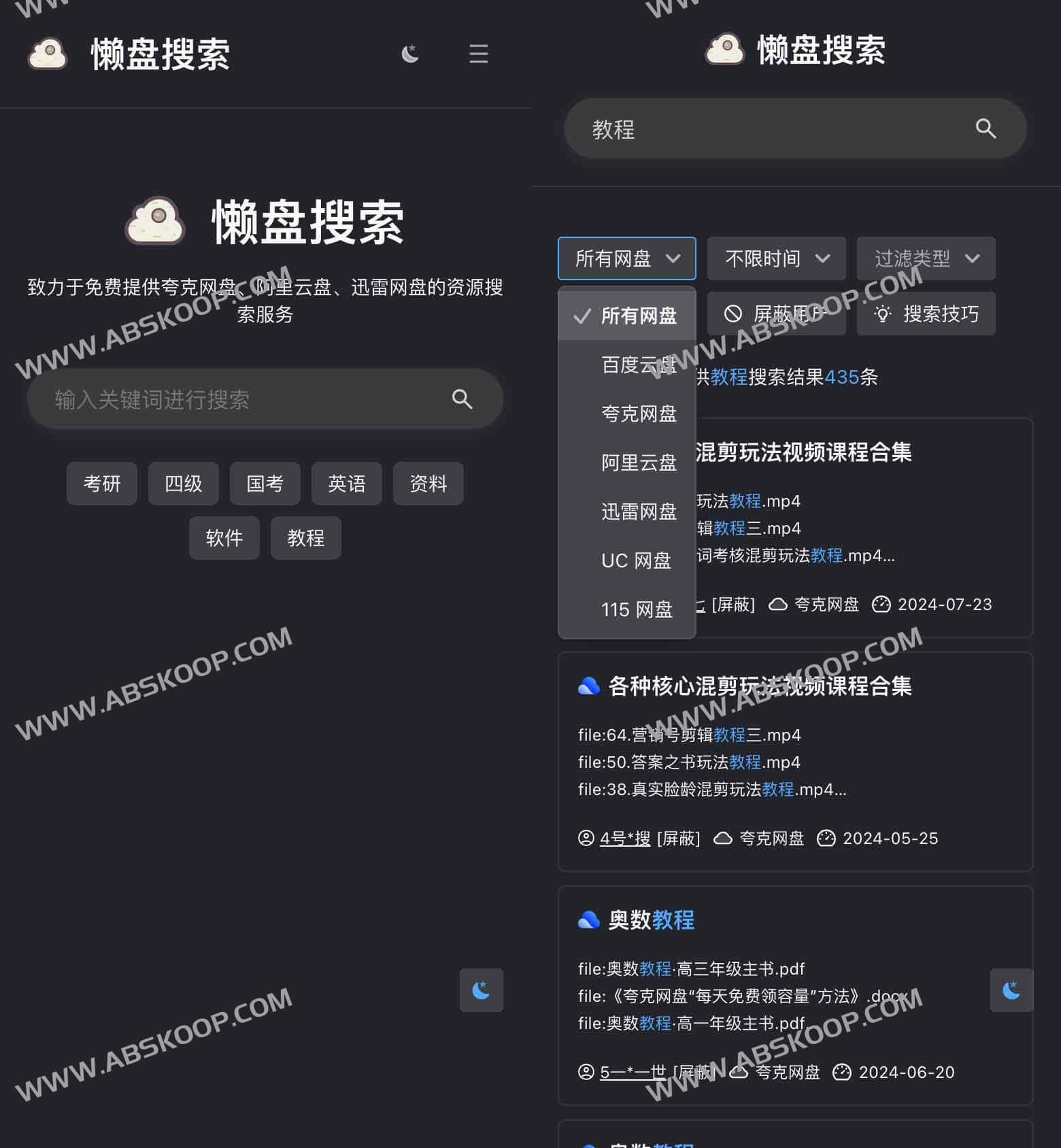Tap the moon icon beside the hamburger menu

(410, 54)
